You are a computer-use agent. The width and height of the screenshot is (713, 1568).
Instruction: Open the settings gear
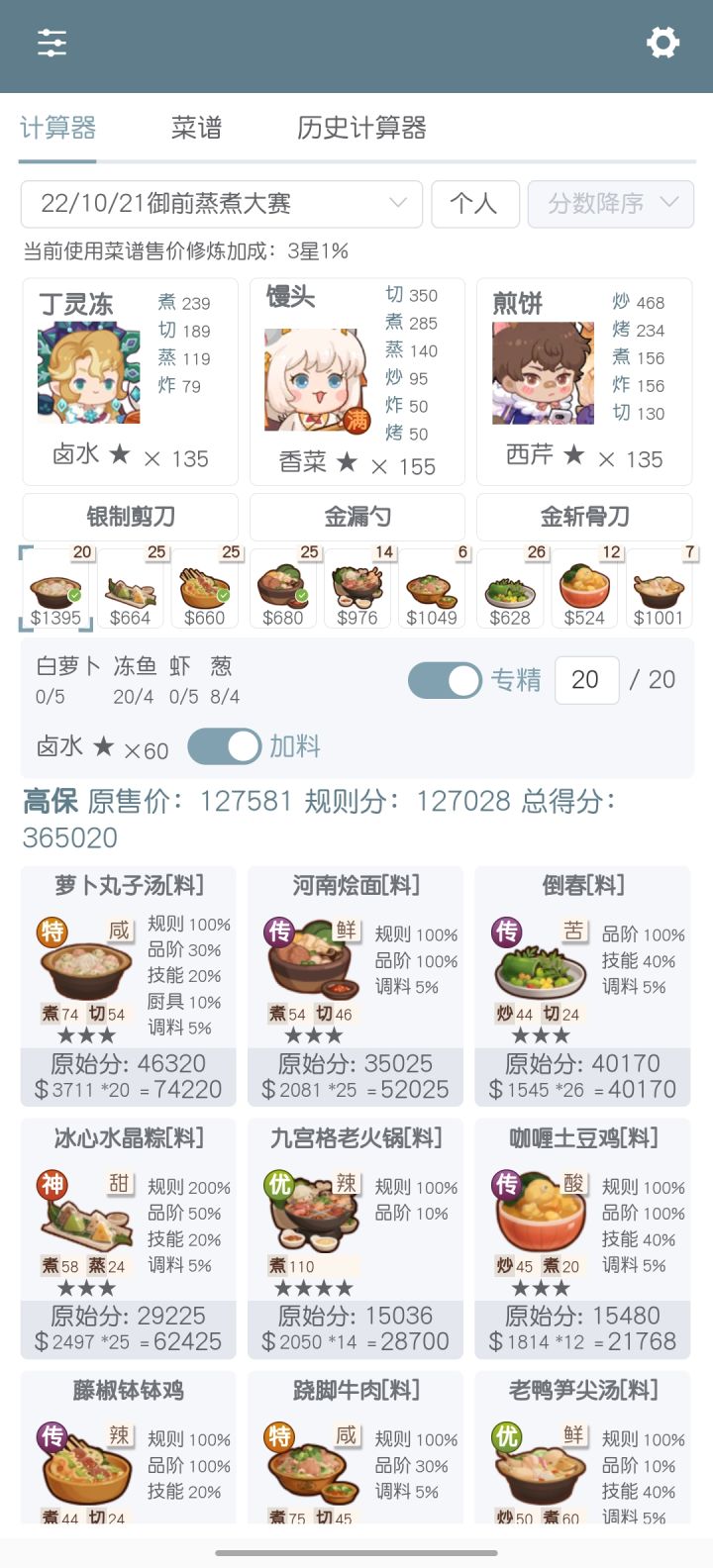[x=662, y=43]
